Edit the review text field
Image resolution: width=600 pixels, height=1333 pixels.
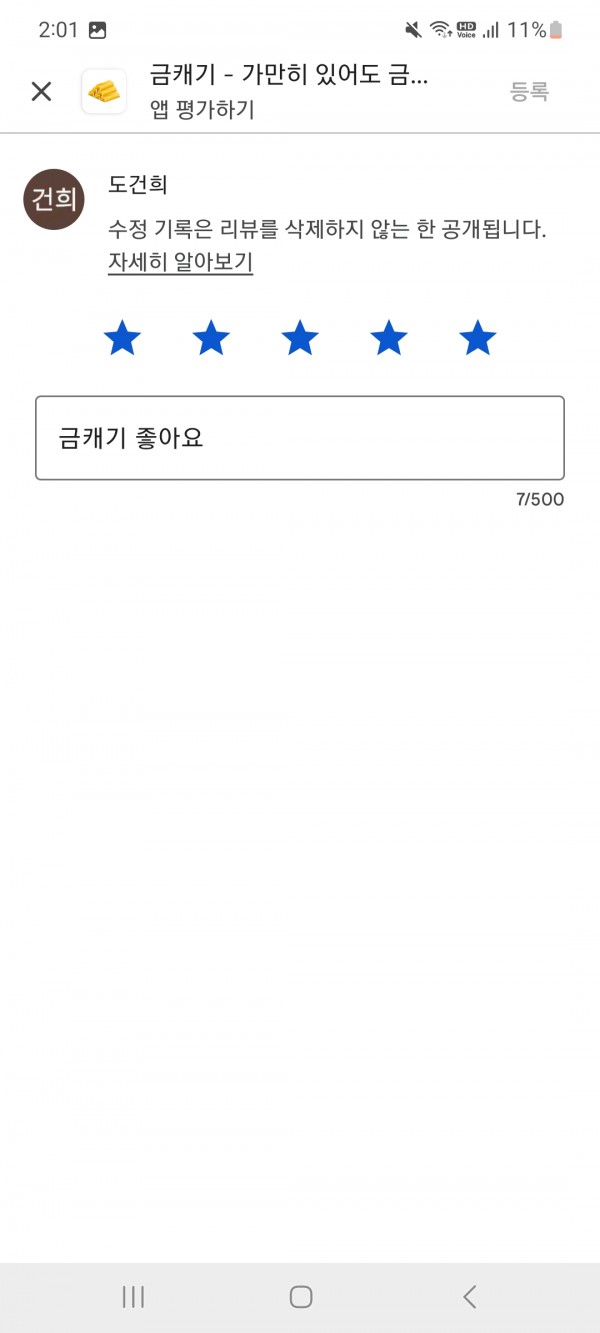300,438
